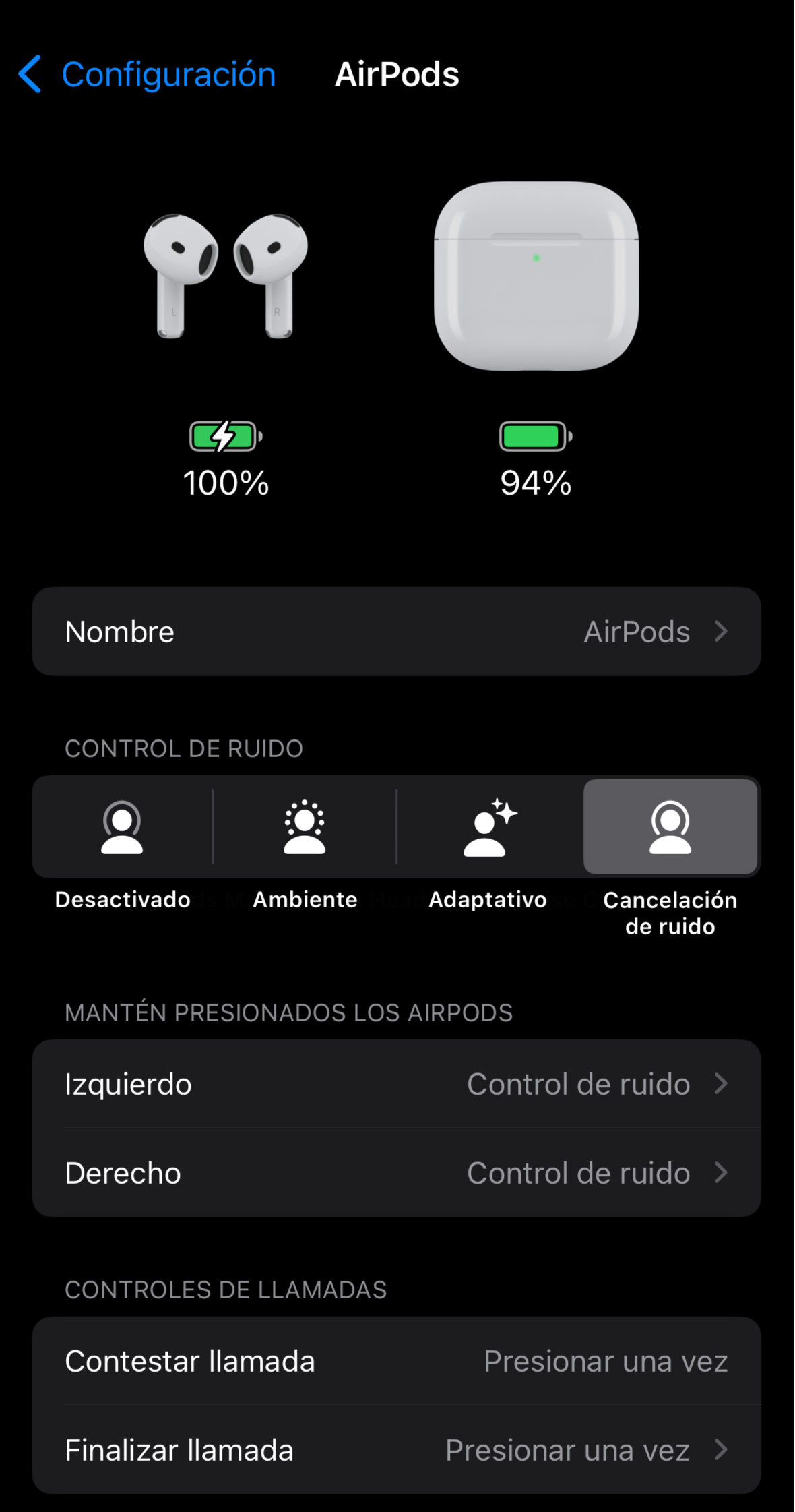Open the AirPods title header
The height and width of the screenshot is (1512, 795).
click(x=397, y=74)
